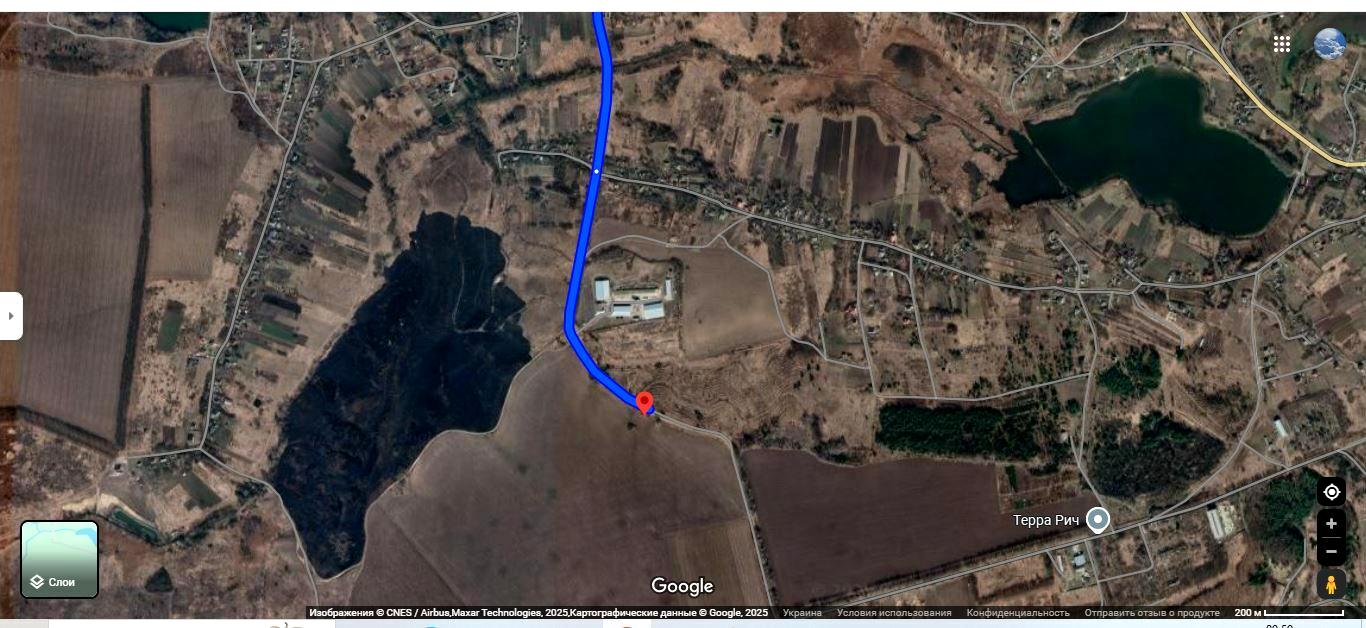The width and height of the screenshot is (1366, 628).
Task: Open the Условия использования link
Action: (894, 613)
